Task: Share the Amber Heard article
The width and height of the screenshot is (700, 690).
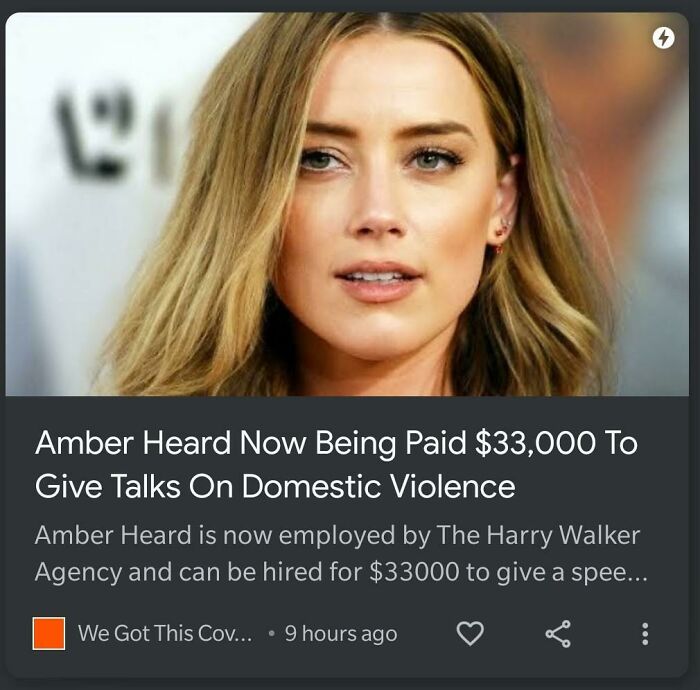Action: coord(557,633)
